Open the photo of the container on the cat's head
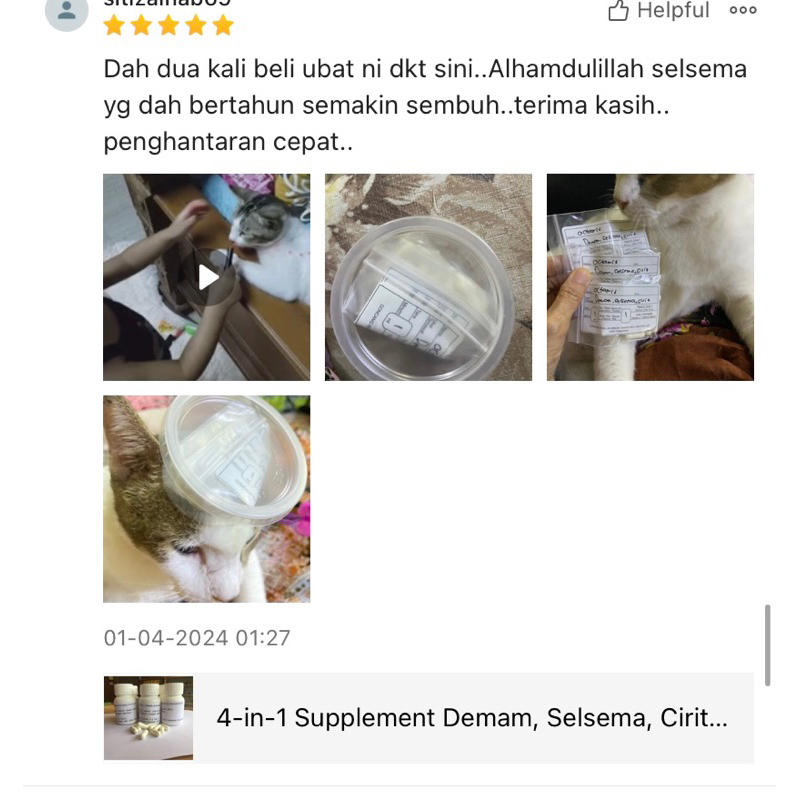The height and width of the screenshot is (800, 800). click(207, 498)
